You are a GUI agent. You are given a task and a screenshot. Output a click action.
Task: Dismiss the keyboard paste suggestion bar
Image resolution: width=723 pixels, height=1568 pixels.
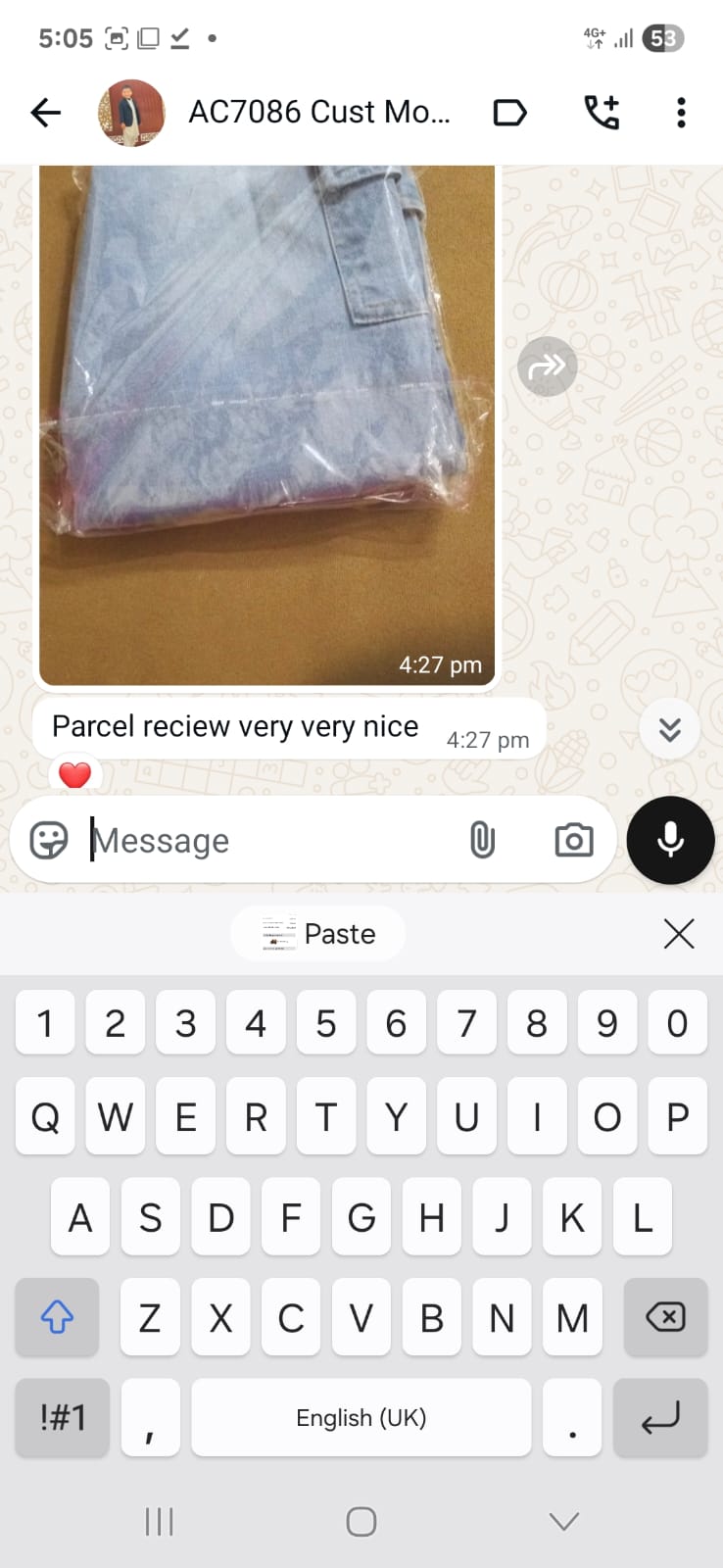tap(678, 934)
